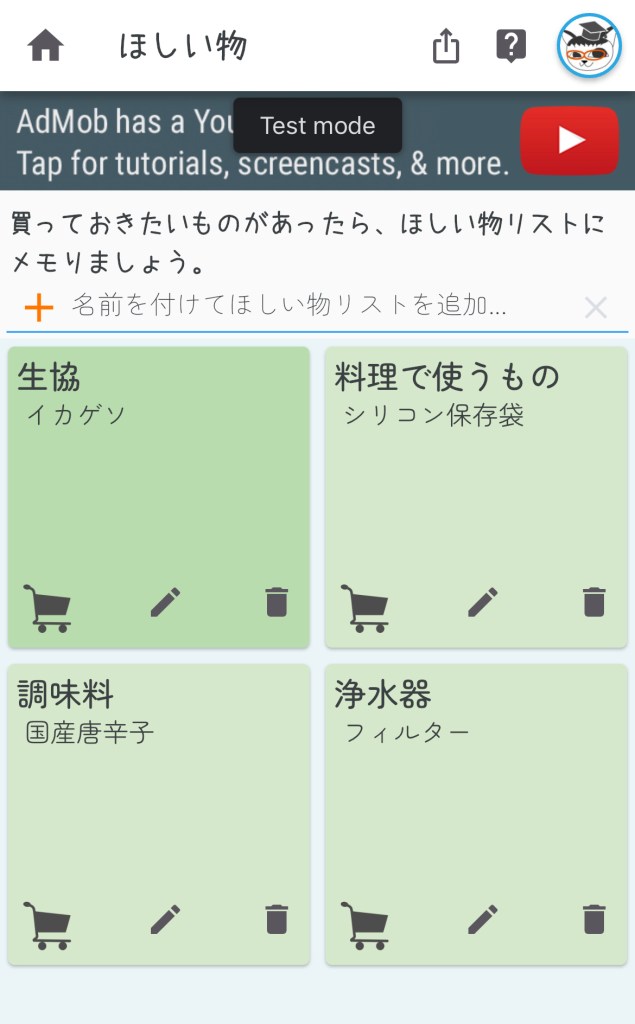635x1024 pixels.
Task: Go to the home screen icon
Action: point(46,46)
